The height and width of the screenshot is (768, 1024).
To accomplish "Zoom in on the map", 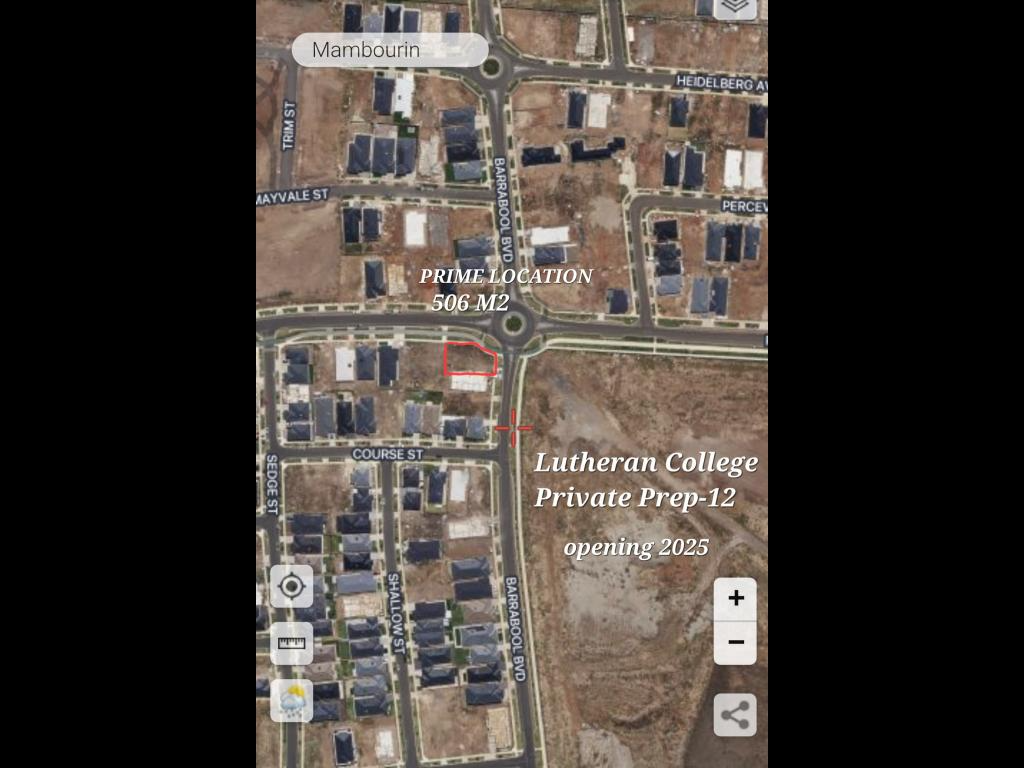I will point(735,599).
